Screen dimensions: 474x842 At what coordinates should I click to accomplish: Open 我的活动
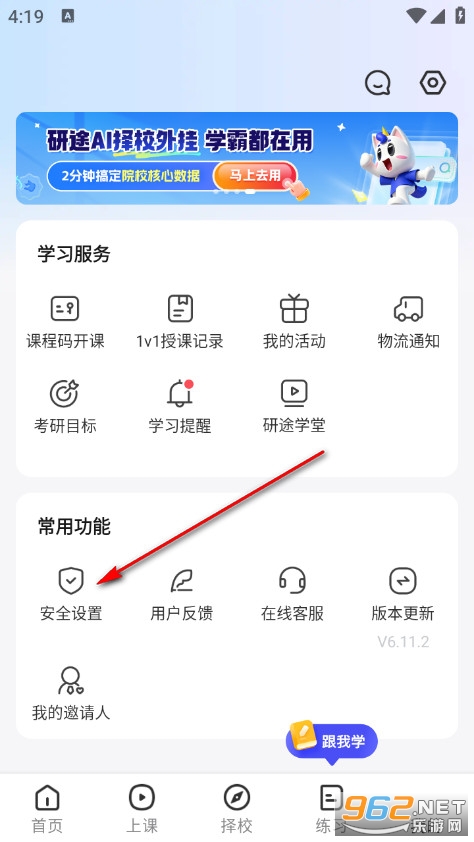(x=294, y=322)
